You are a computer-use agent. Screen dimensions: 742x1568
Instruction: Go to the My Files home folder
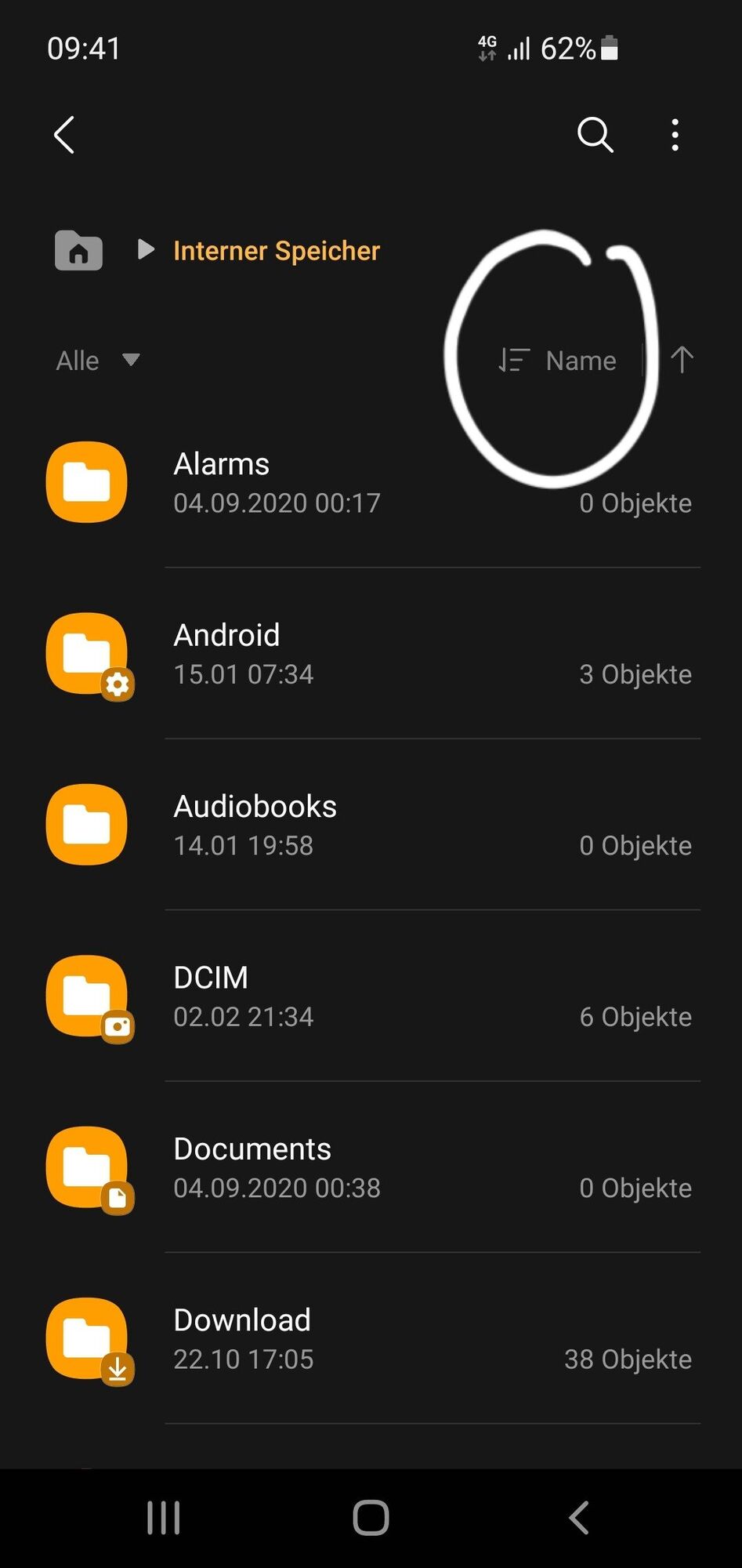[78, 251]
